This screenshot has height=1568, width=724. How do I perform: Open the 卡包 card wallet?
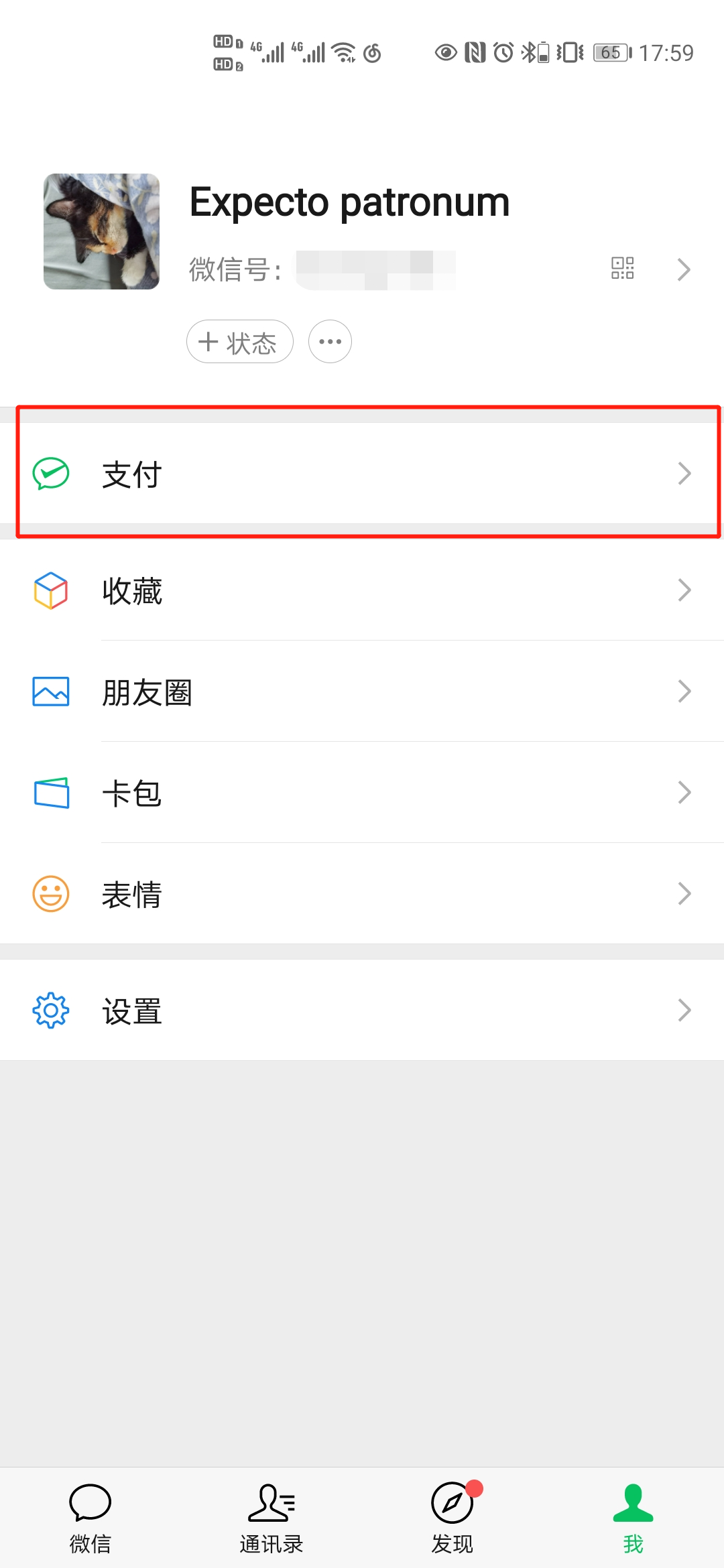pyautogui.click(x=362, y=792)
